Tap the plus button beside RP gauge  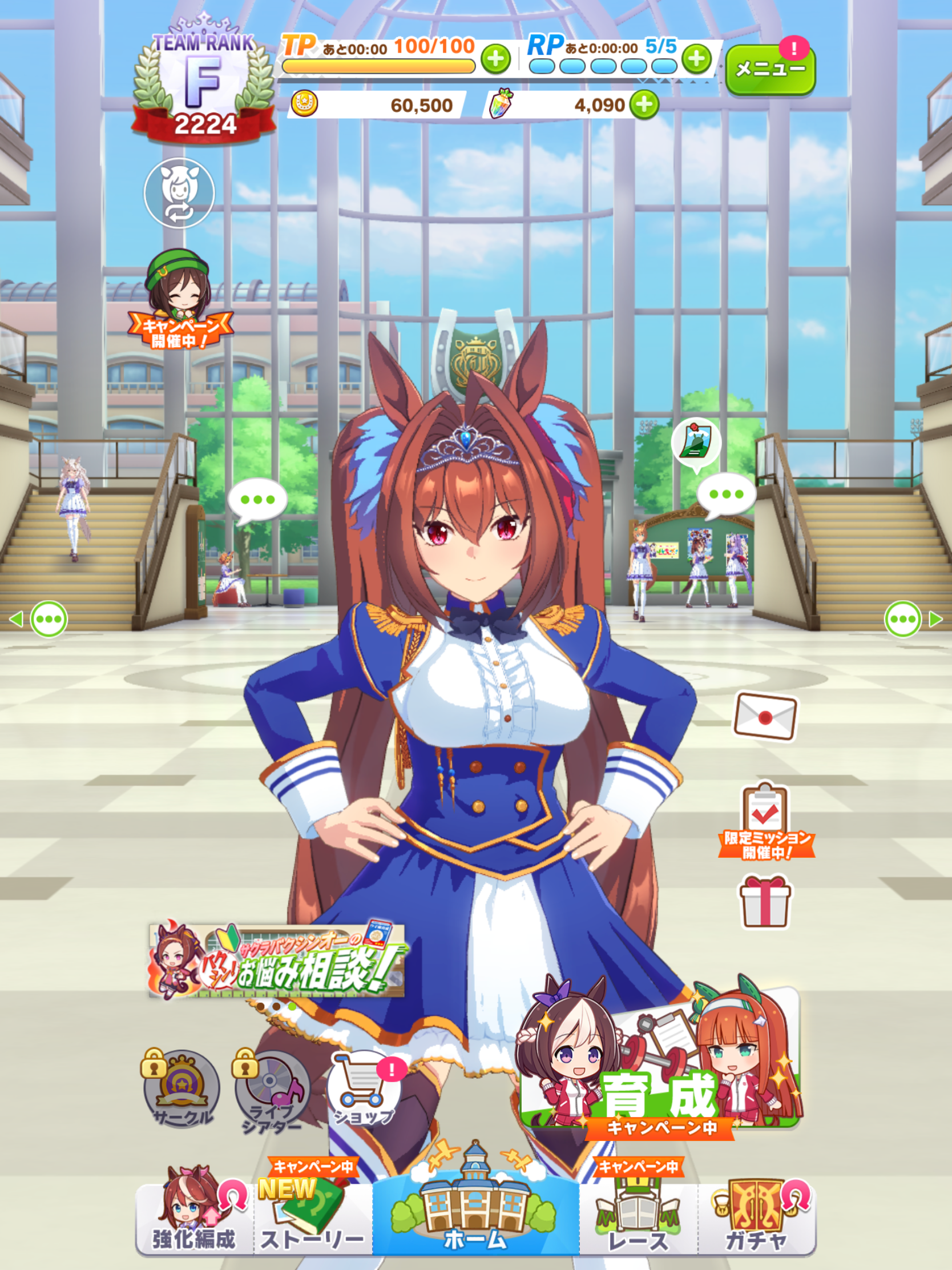[696, 59]
